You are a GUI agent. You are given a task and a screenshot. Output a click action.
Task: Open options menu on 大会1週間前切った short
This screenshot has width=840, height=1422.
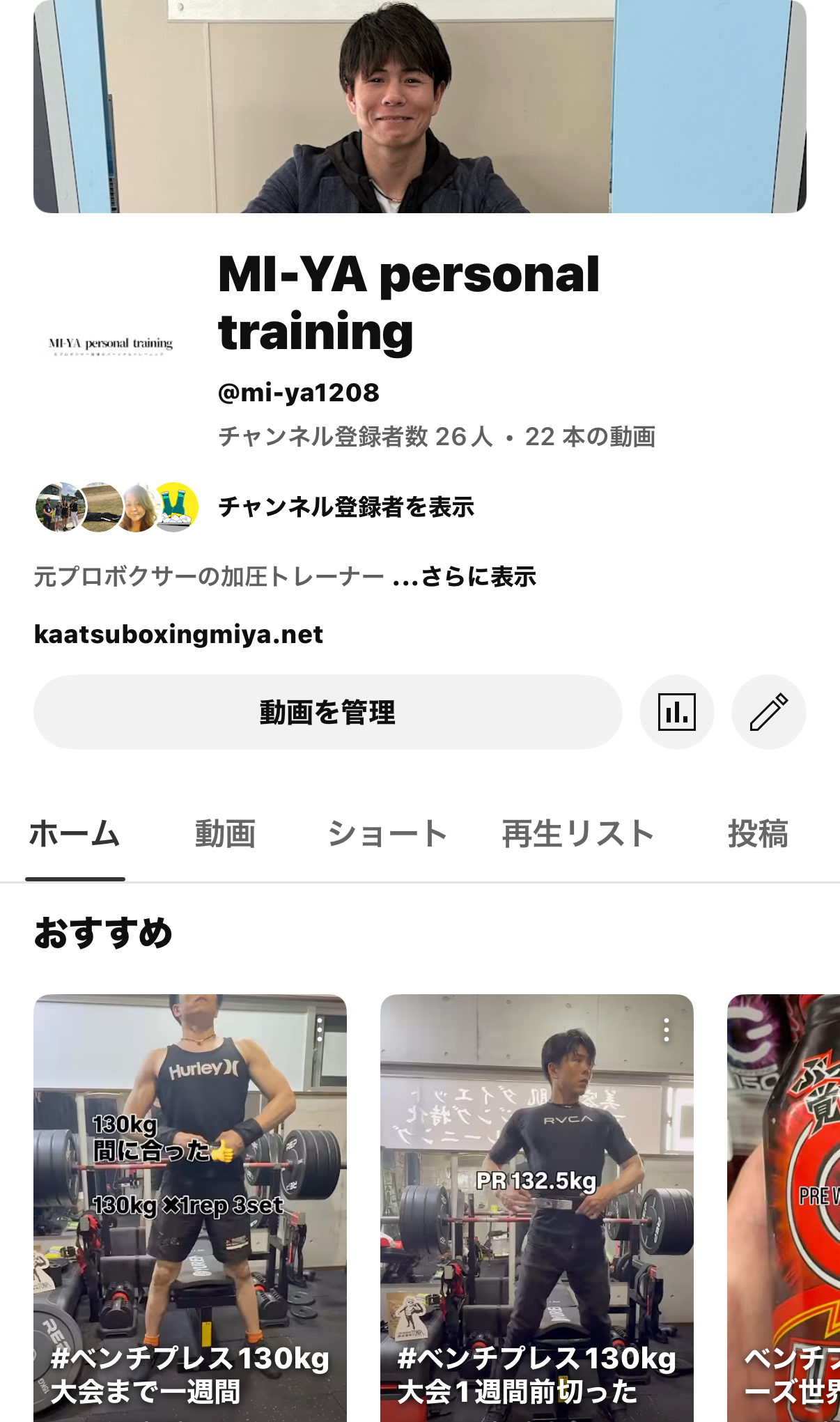667,1030
